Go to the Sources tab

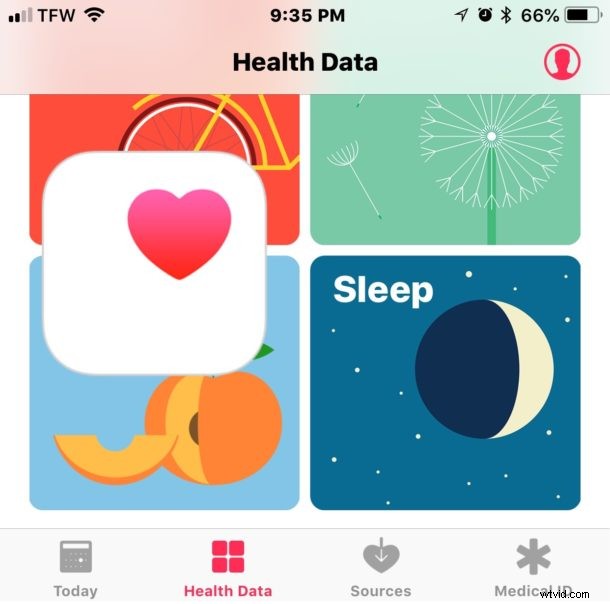381,567
